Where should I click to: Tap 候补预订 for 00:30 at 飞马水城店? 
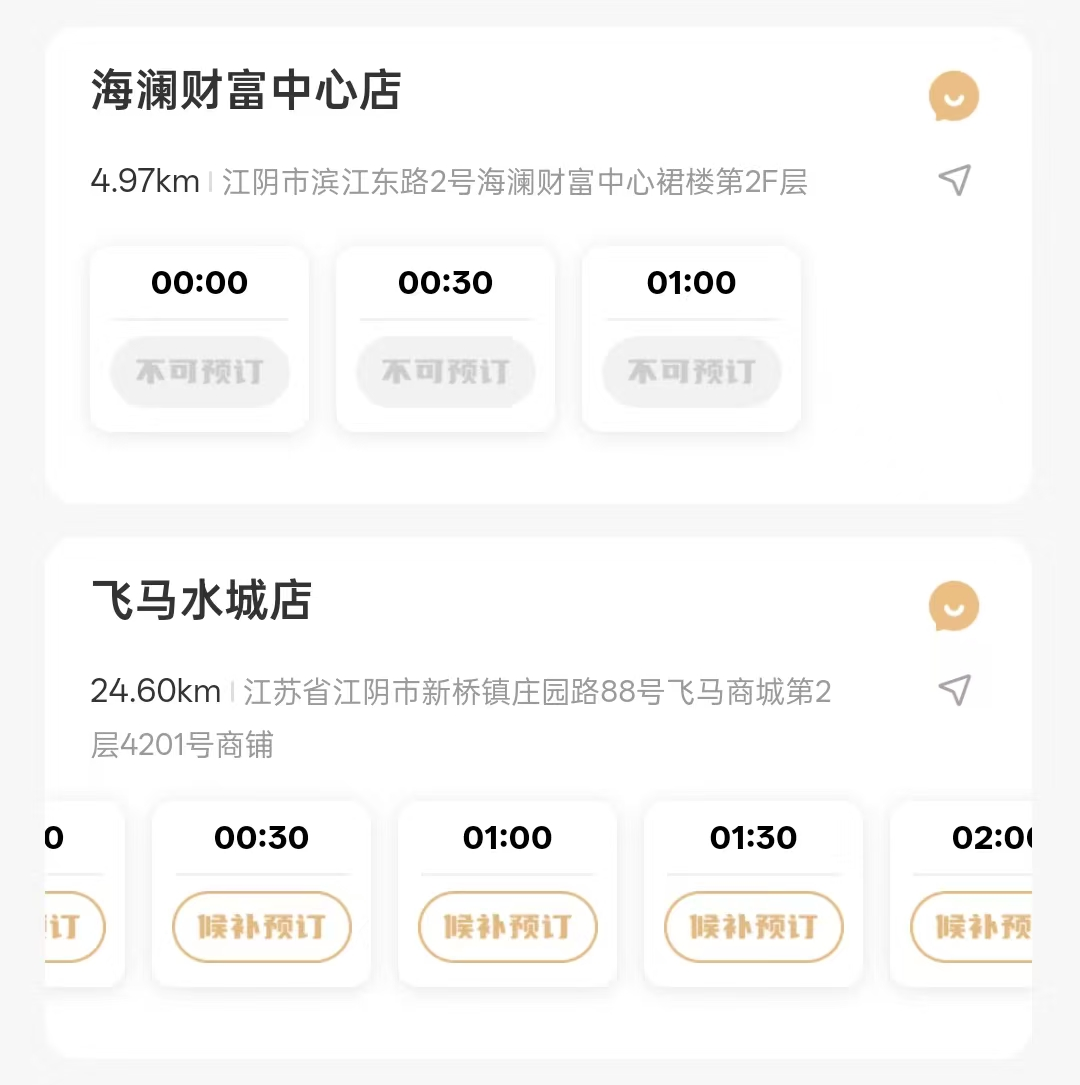(262, 927)
